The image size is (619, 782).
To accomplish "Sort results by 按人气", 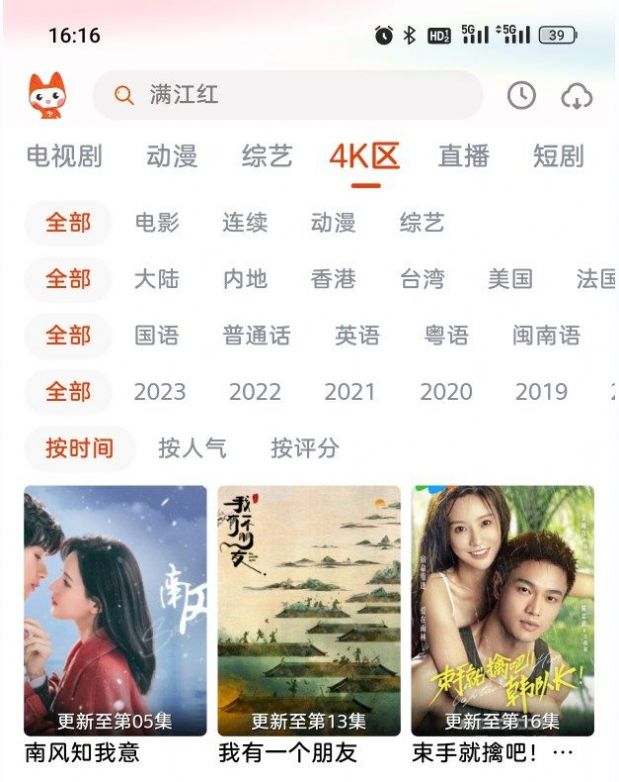I will (x=192, y=448).
